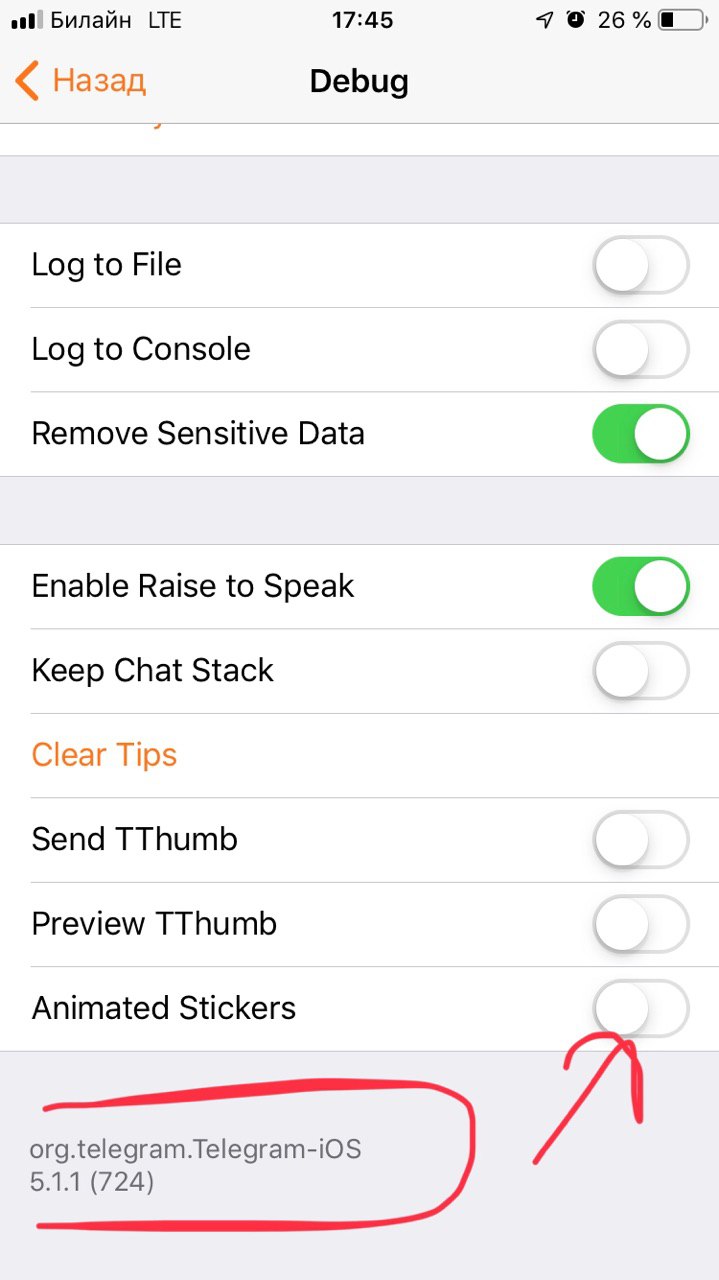Tap Clear Tips
This screenshot has width=719, height=1280.
[x=105, y=755]
